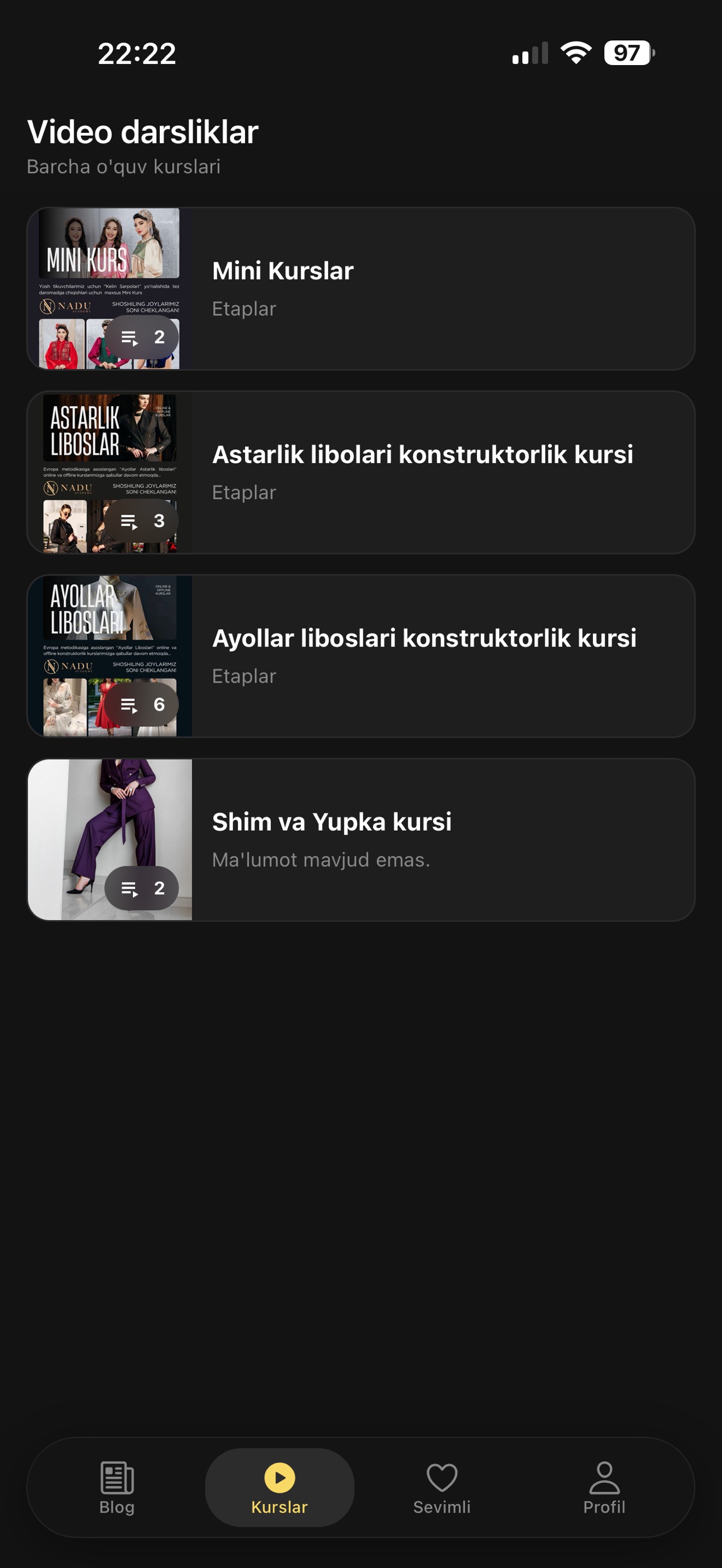This screenshot has height=1568, width=722.
Task: Open the Mini Kurslar course card
Action: [361, 288]
